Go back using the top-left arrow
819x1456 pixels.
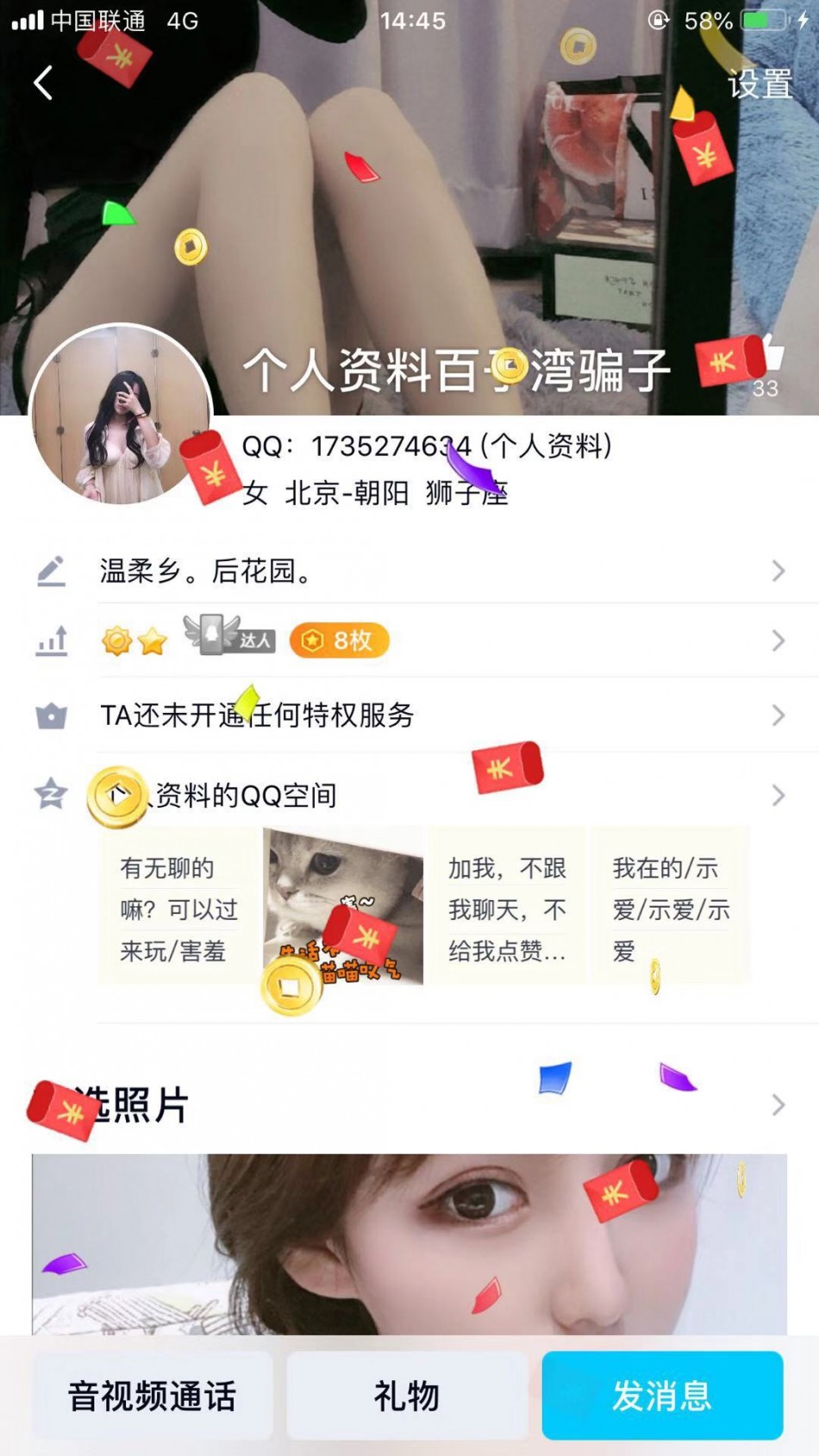(43, 84)
